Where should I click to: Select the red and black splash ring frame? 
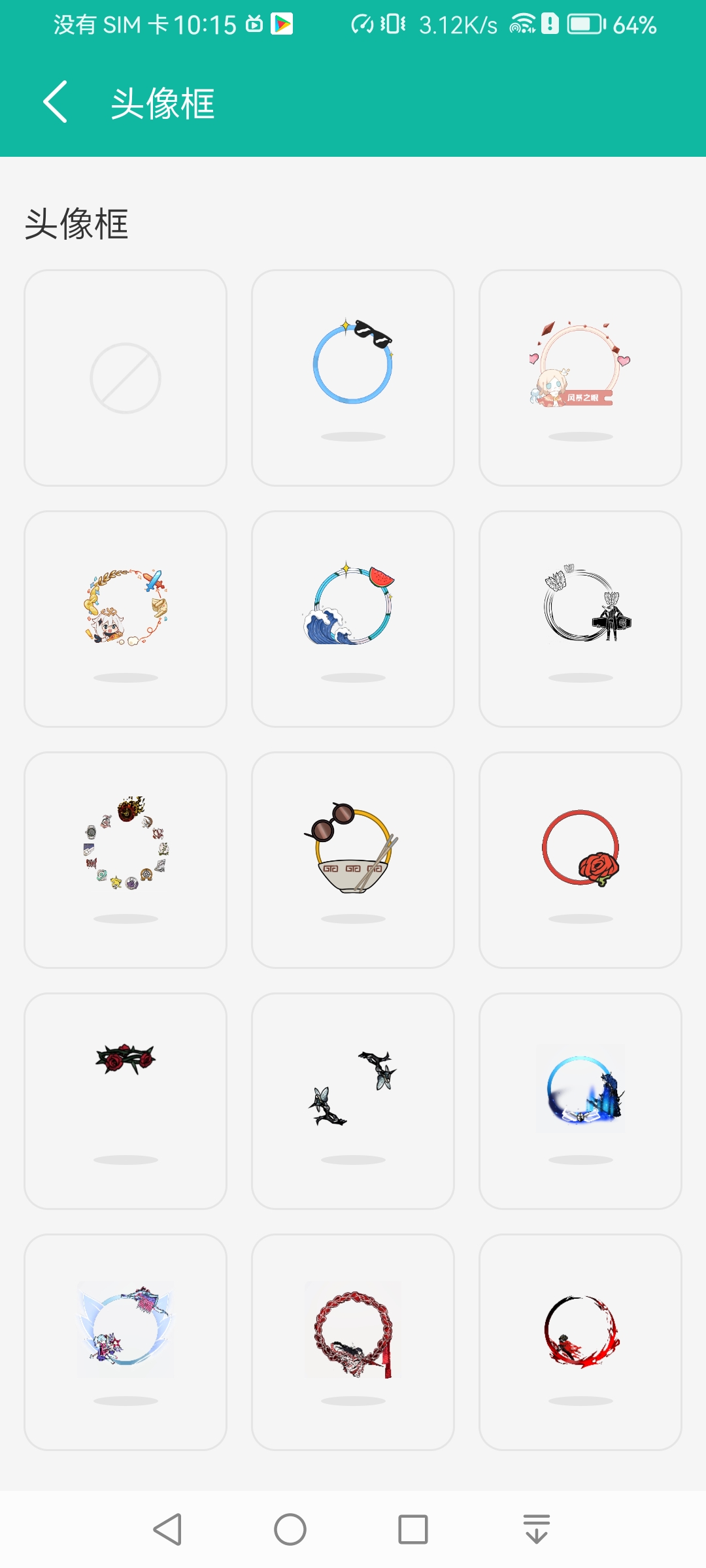[580, 1342]
